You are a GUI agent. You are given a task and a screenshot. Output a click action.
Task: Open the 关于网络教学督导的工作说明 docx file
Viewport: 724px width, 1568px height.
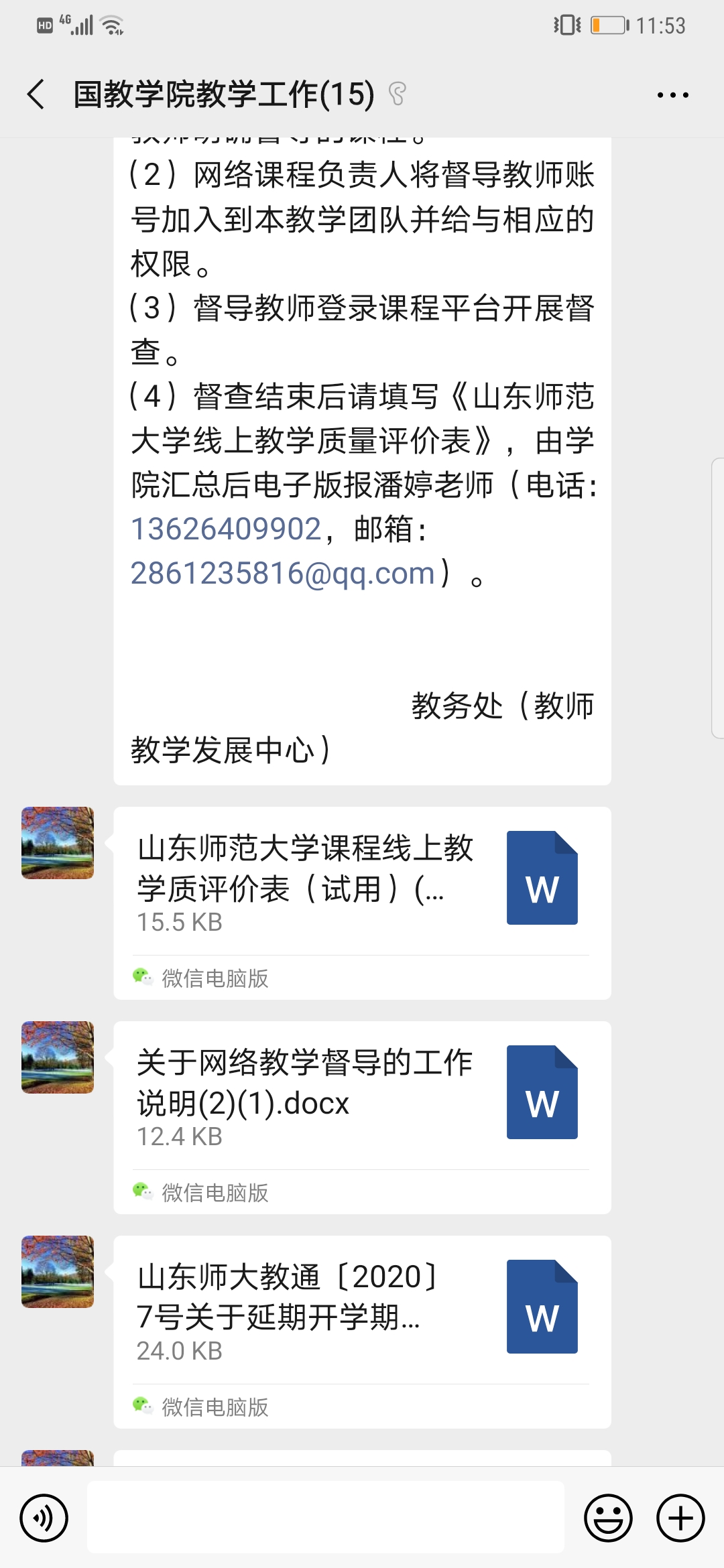(362, 1094)
